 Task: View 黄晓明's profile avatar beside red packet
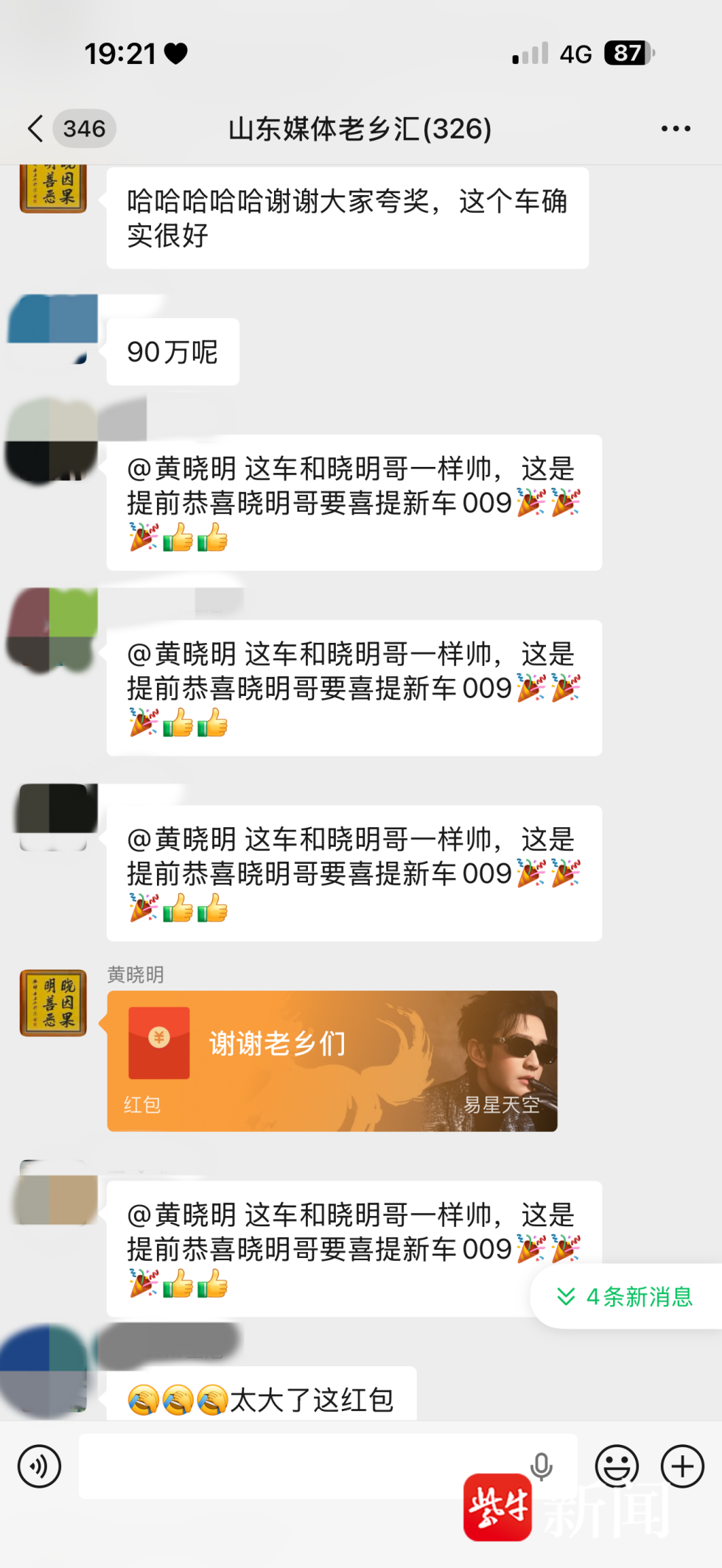click(53, 1003)
